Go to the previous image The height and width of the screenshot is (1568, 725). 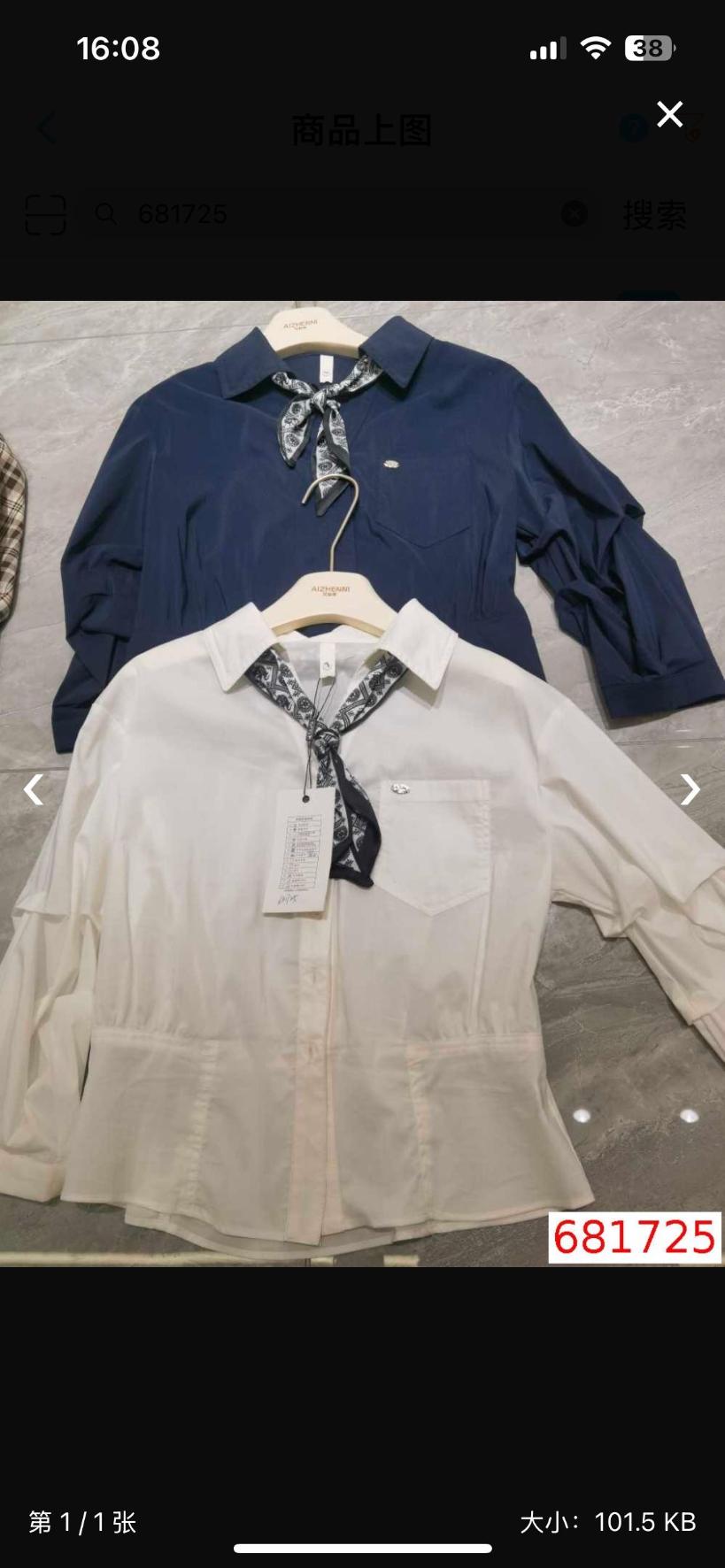point(34,788)
